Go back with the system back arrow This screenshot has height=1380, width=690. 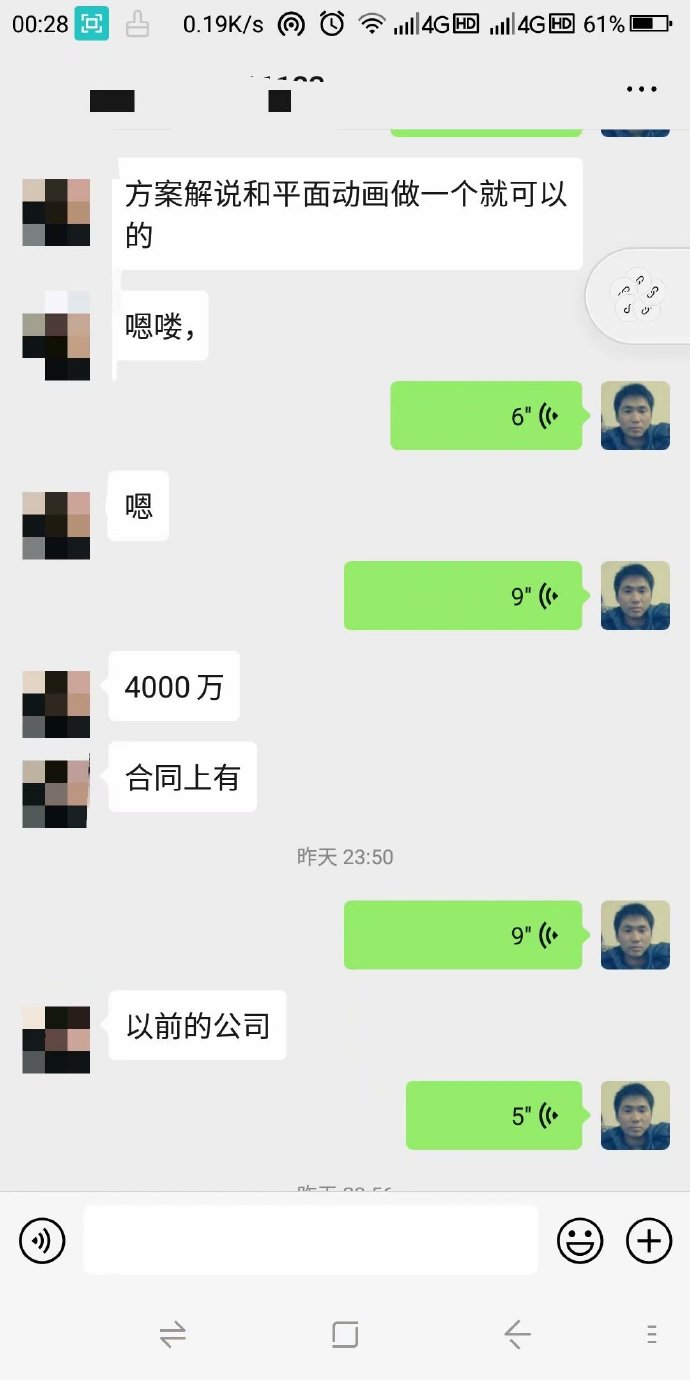click(517, 1334)
